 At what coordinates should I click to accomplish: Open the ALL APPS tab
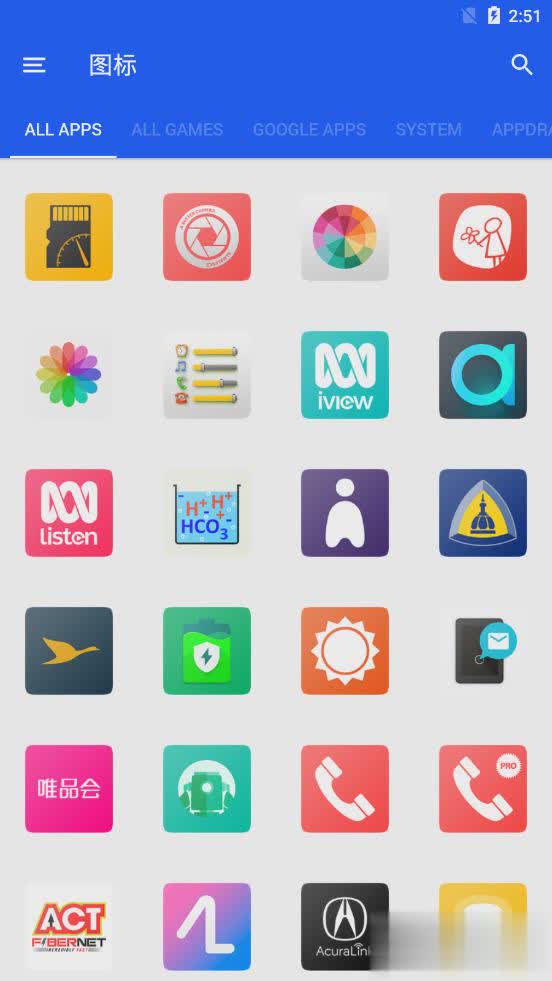click(x=63, y=130)
